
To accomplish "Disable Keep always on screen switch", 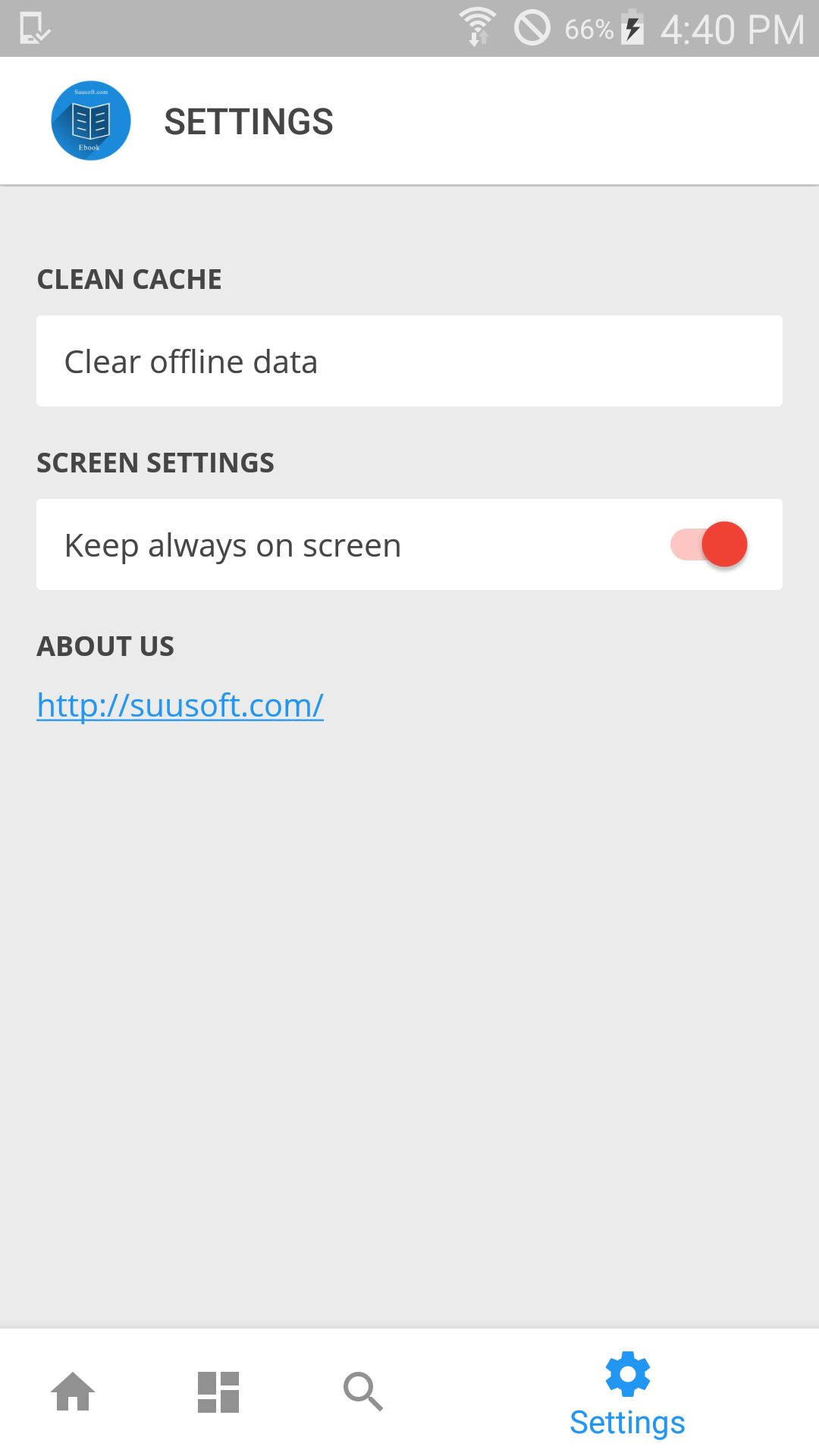I will [708, 544].
